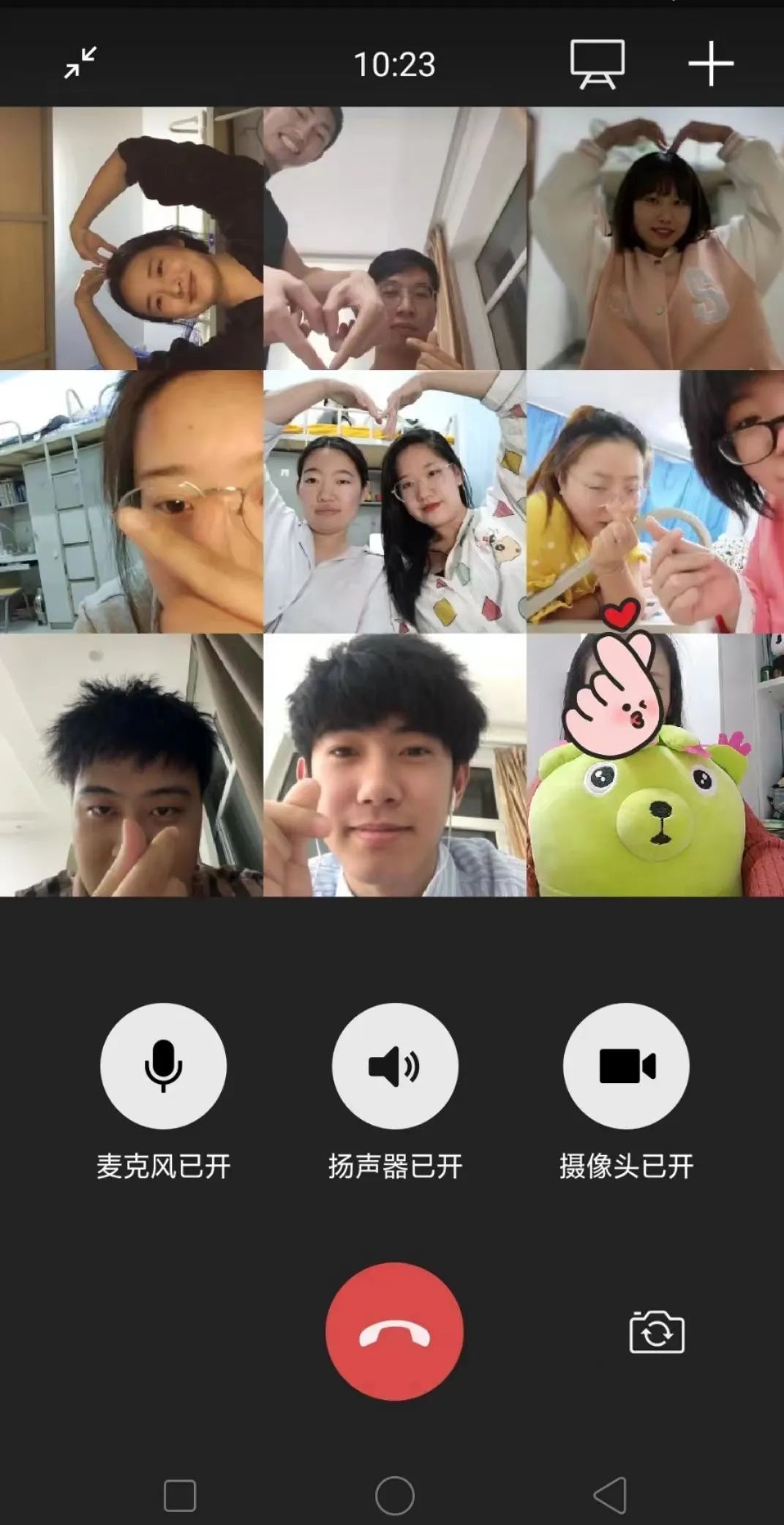Enlarge the tile of the girl in pink jacket
The width and height of the screenshot is (784, 1525).
pyautogui.click(x=655, y=238)
